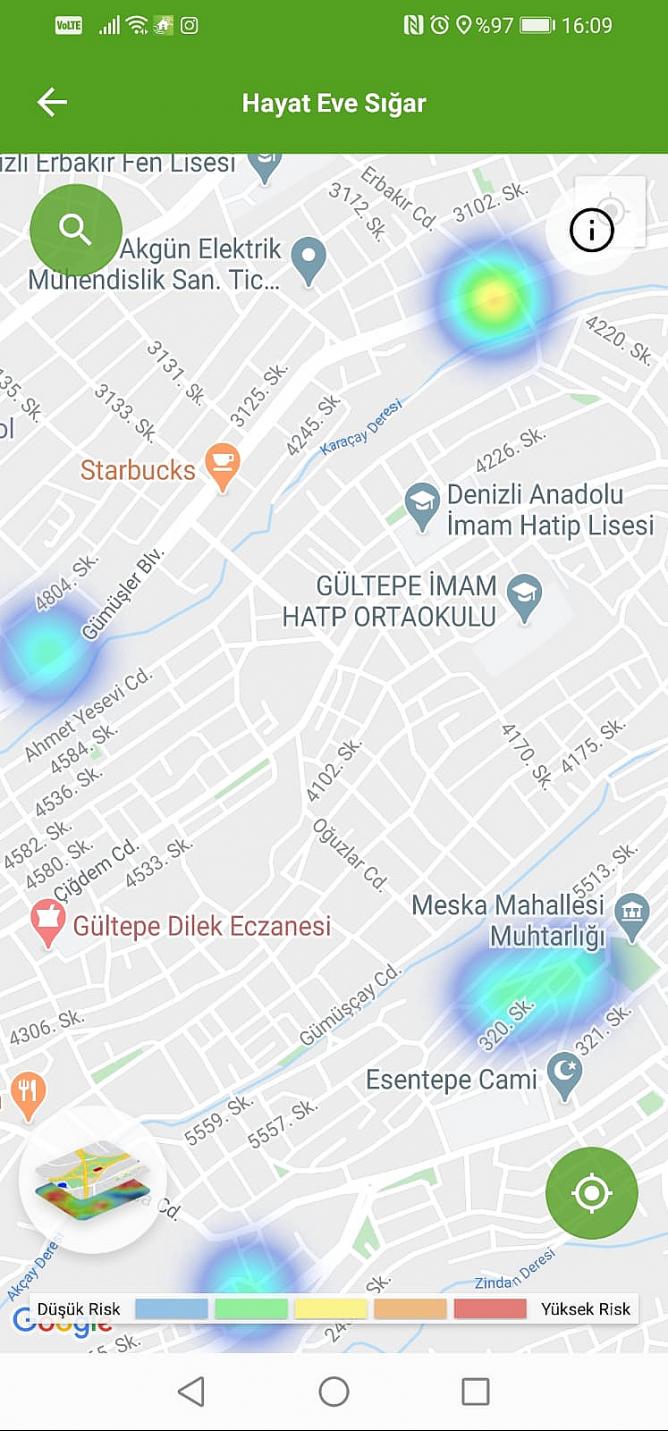Tap the system home button
Screen dimensions: 668x1431
pyautogui.click(x=334, y=1391)
